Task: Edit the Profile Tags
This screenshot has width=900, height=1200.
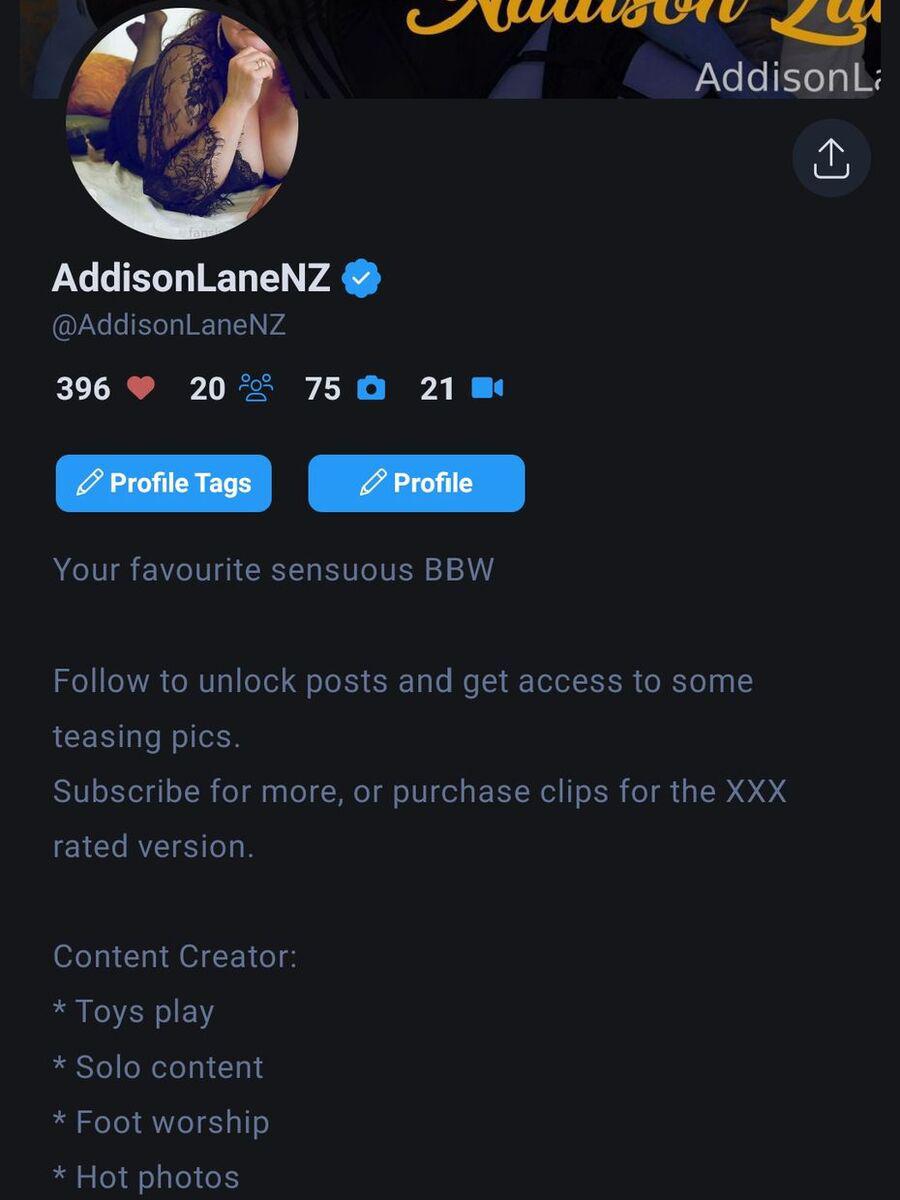Action: tap(163, 483)
